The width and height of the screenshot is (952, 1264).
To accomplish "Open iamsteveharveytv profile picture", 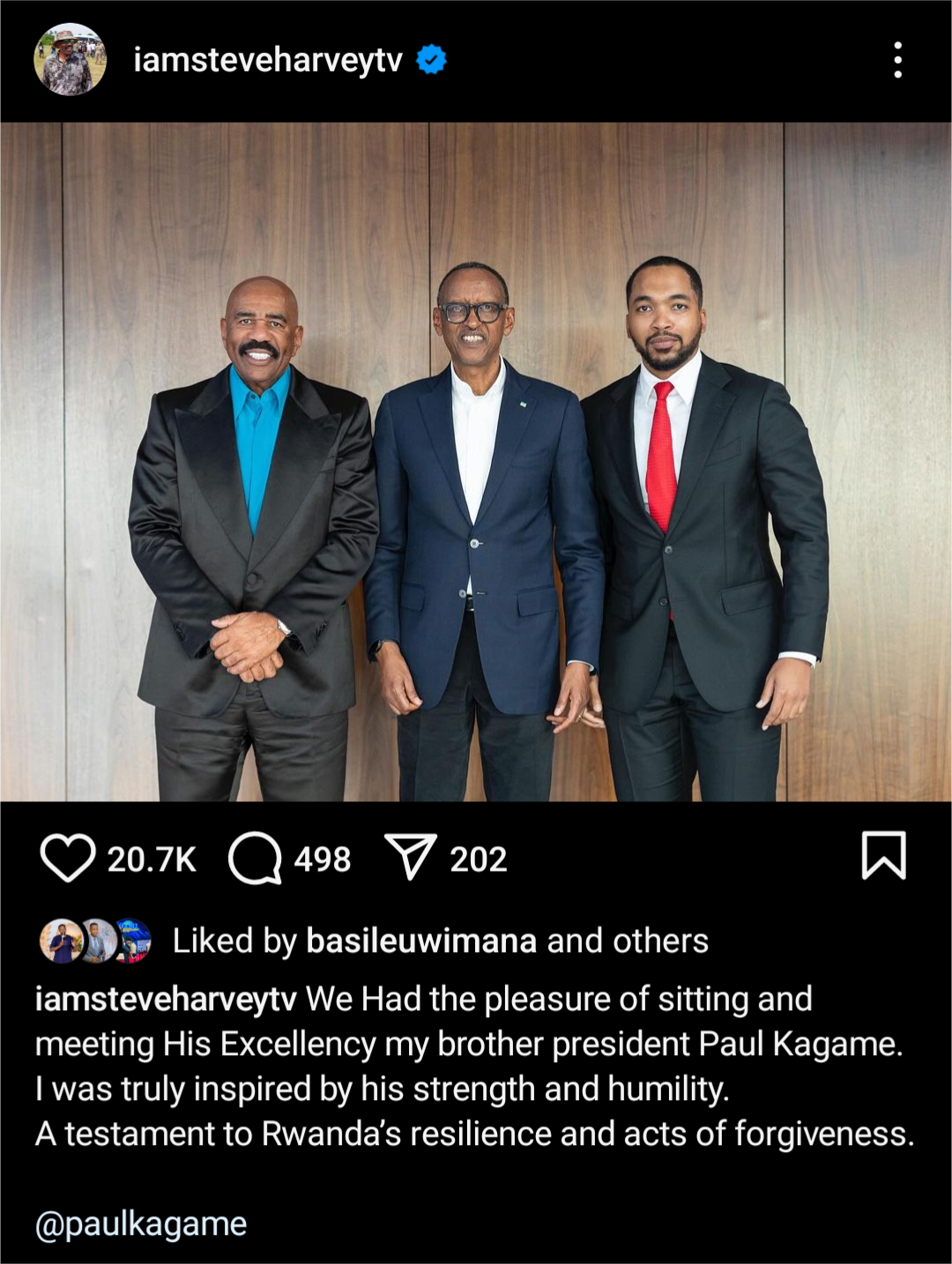I will tap(70, 60).
